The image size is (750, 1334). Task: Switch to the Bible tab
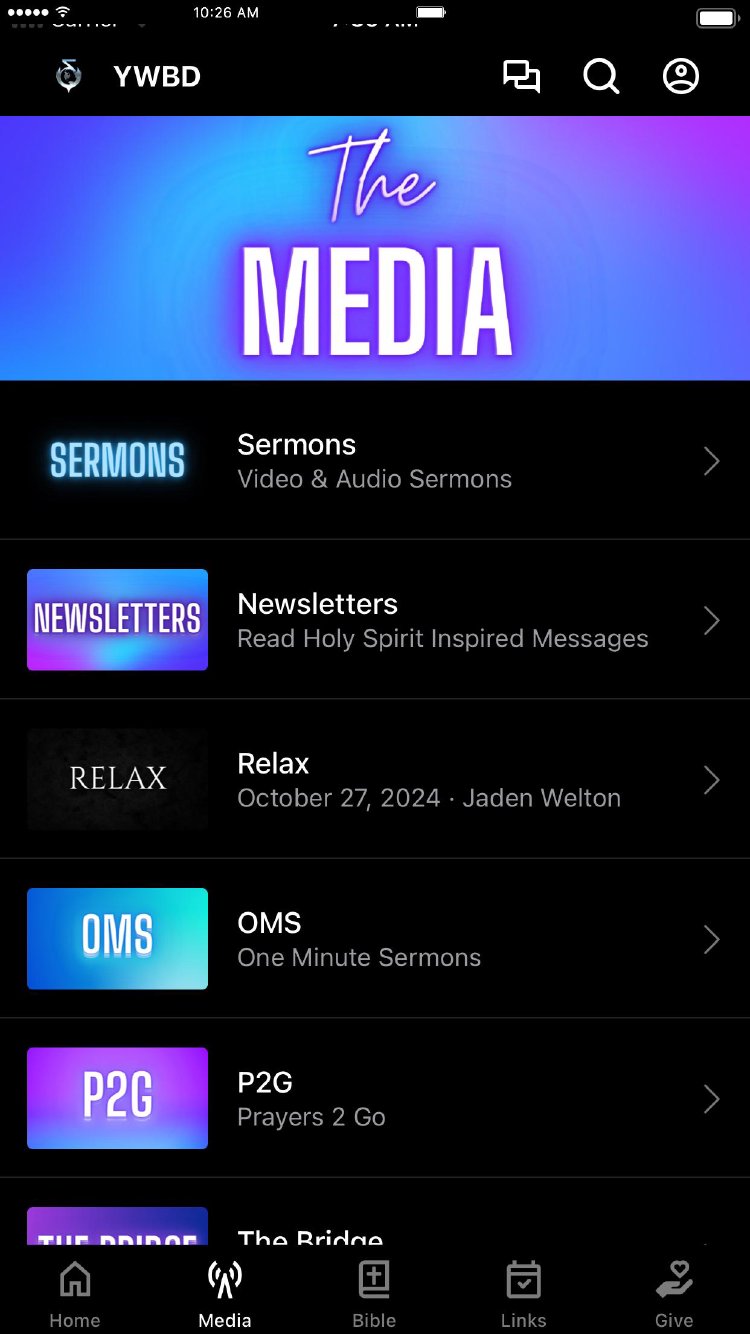(x=374, y=1295)
